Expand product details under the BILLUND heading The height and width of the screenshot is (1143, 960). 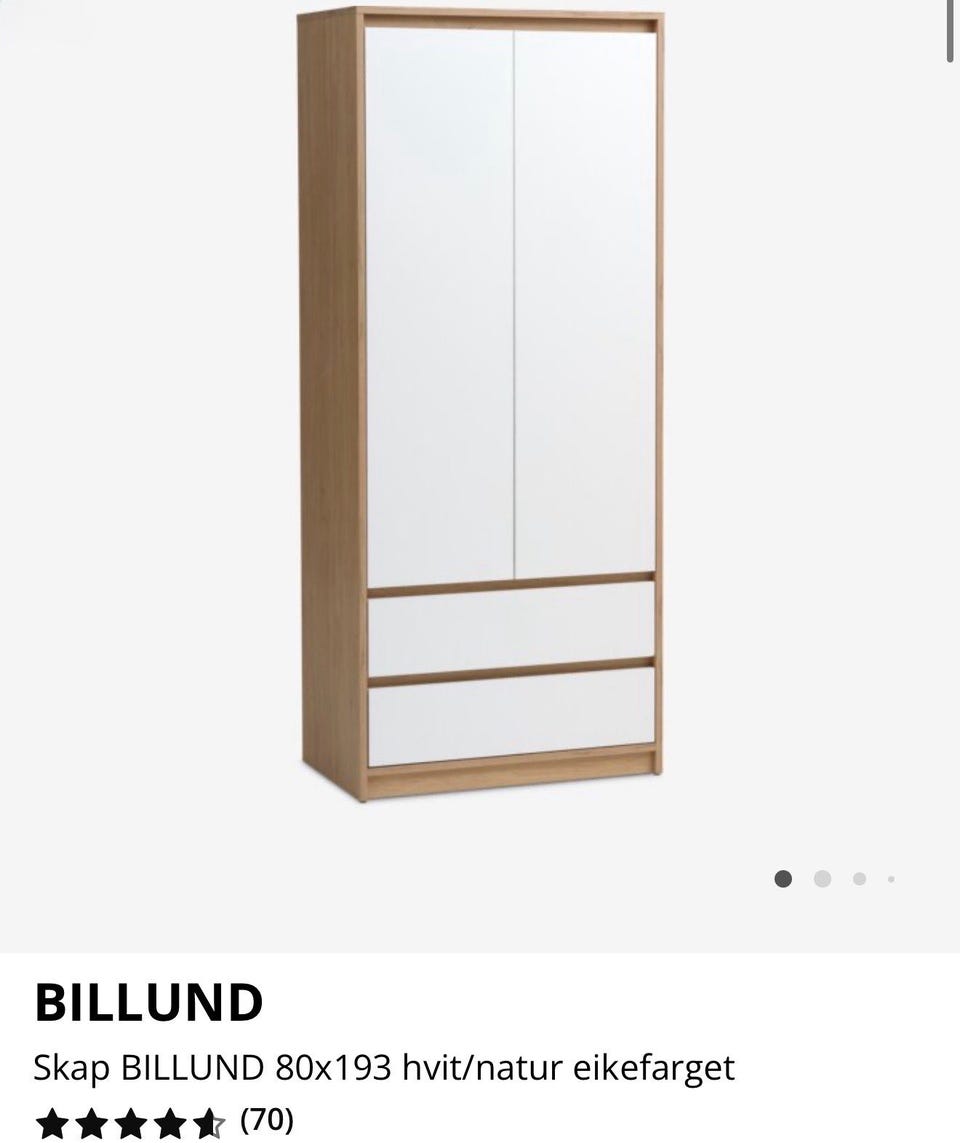(150, 1000)
